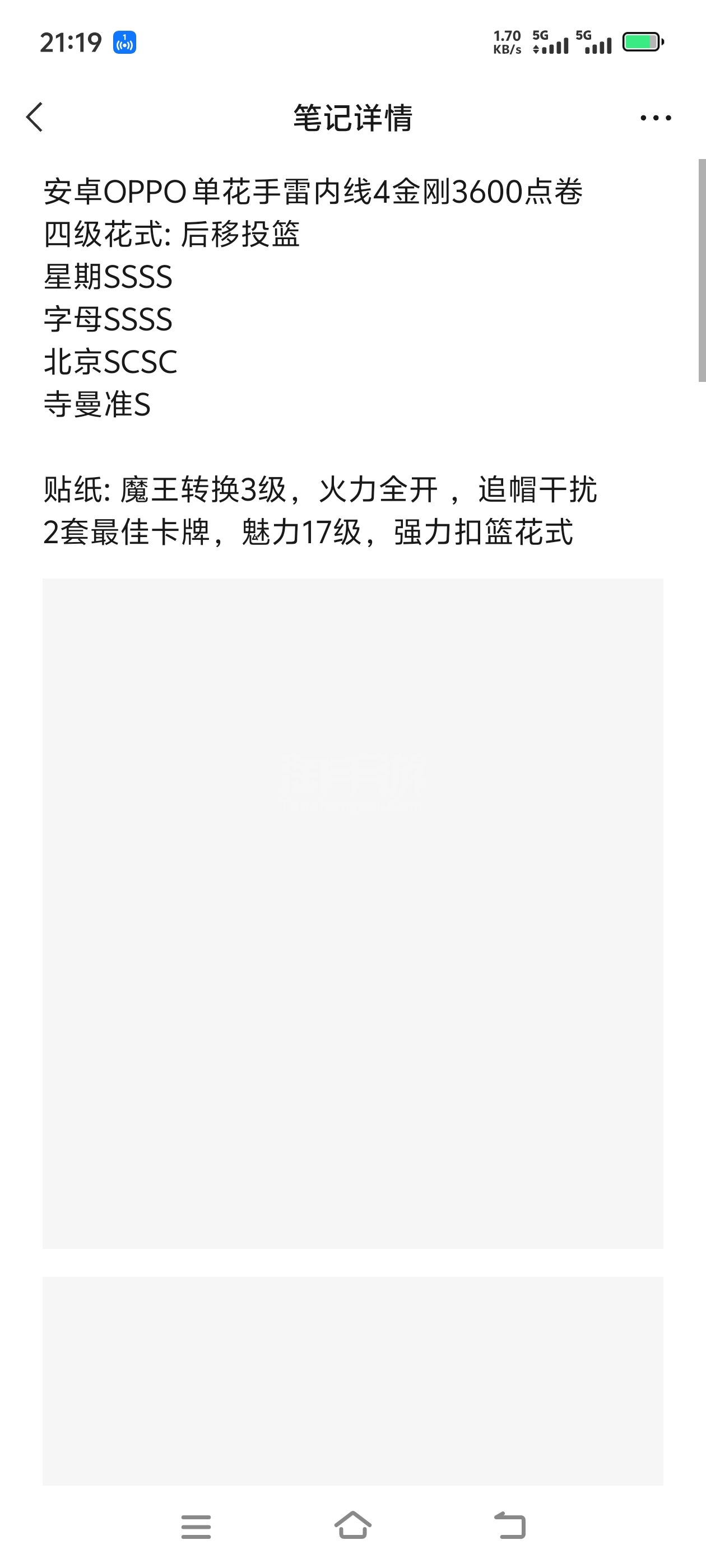Open the first image placeholder in the note
The width and height of the screenshot is (706, 1568).
[352, 913]
